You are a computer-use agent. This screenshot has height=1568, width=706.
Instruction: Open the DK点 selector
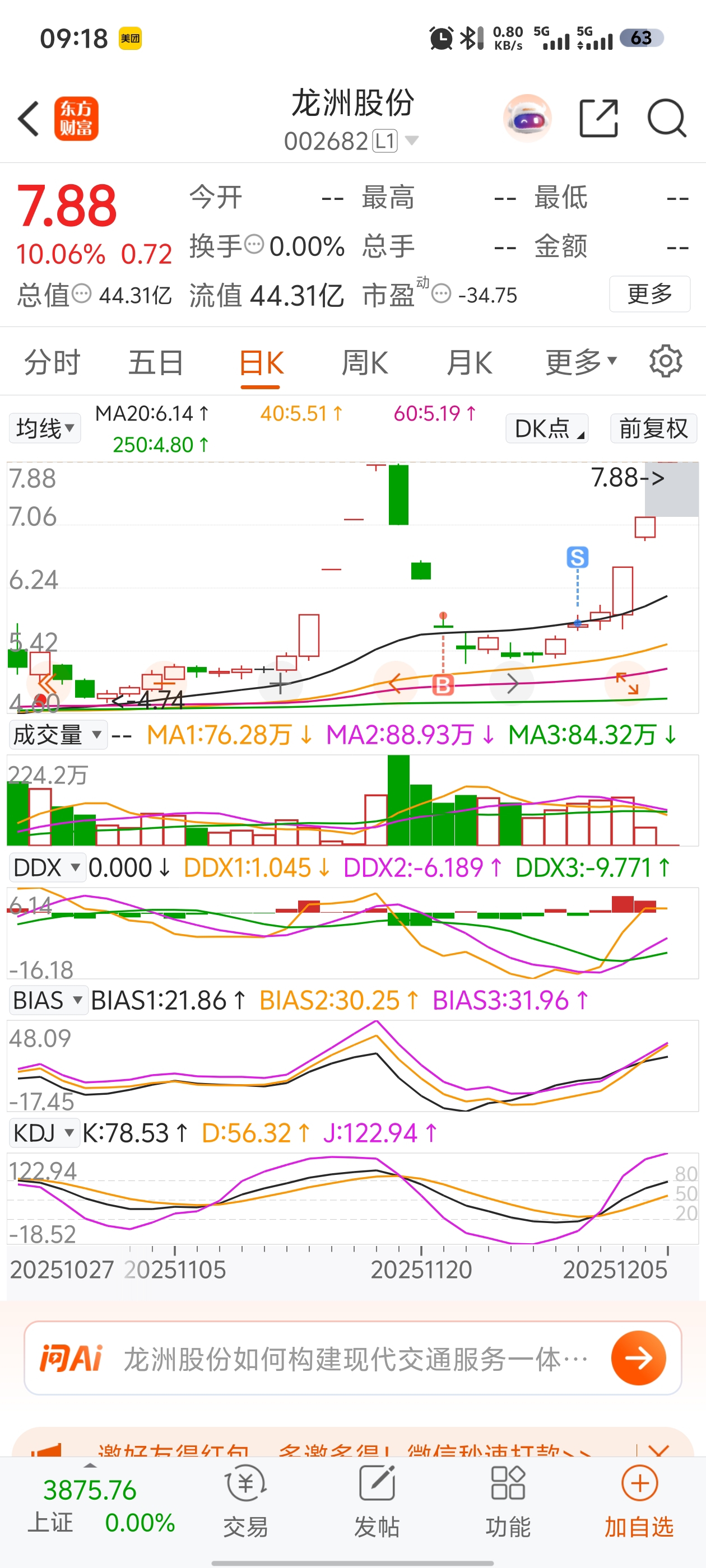pyautogui.click(x=547, y=428)
